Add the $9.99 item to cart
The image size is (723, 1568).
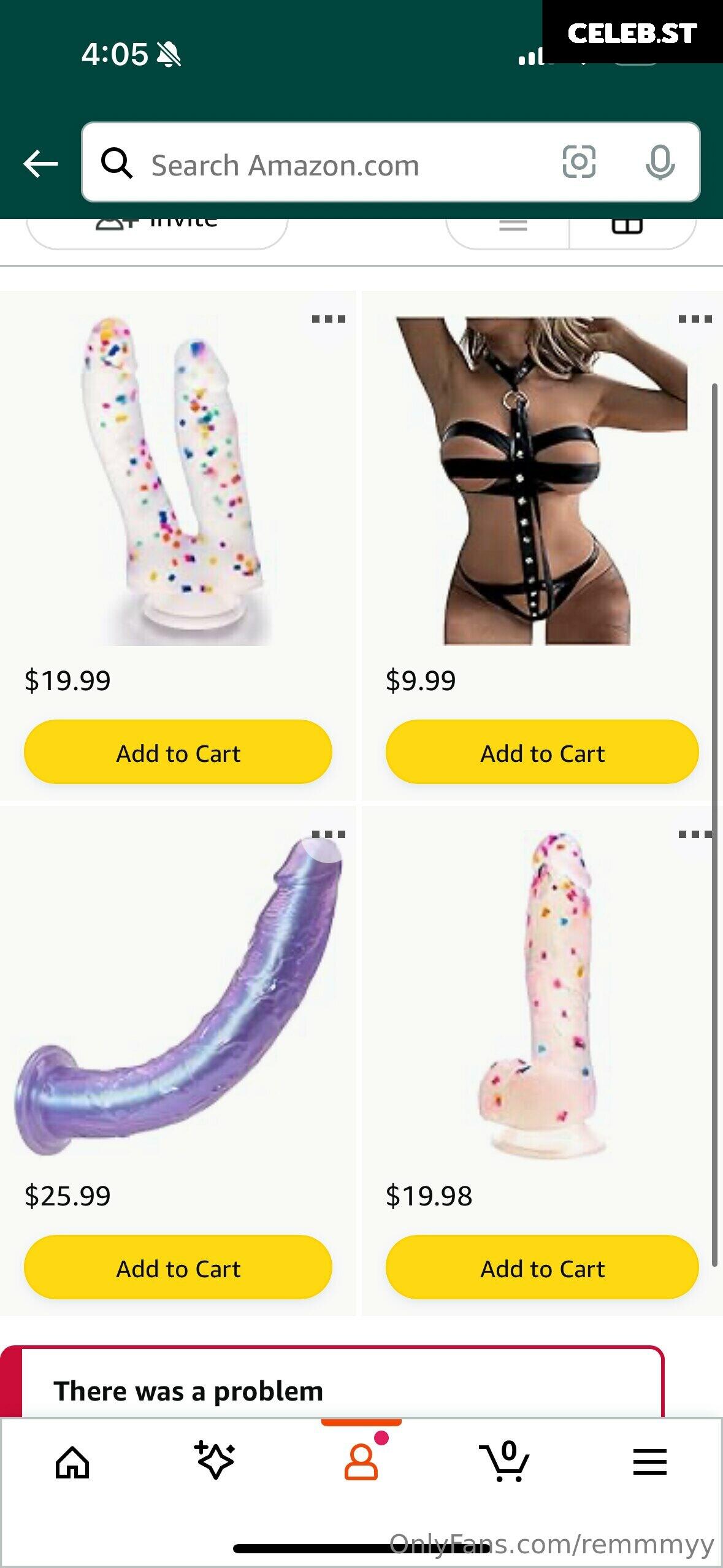(x=542, y=752)
